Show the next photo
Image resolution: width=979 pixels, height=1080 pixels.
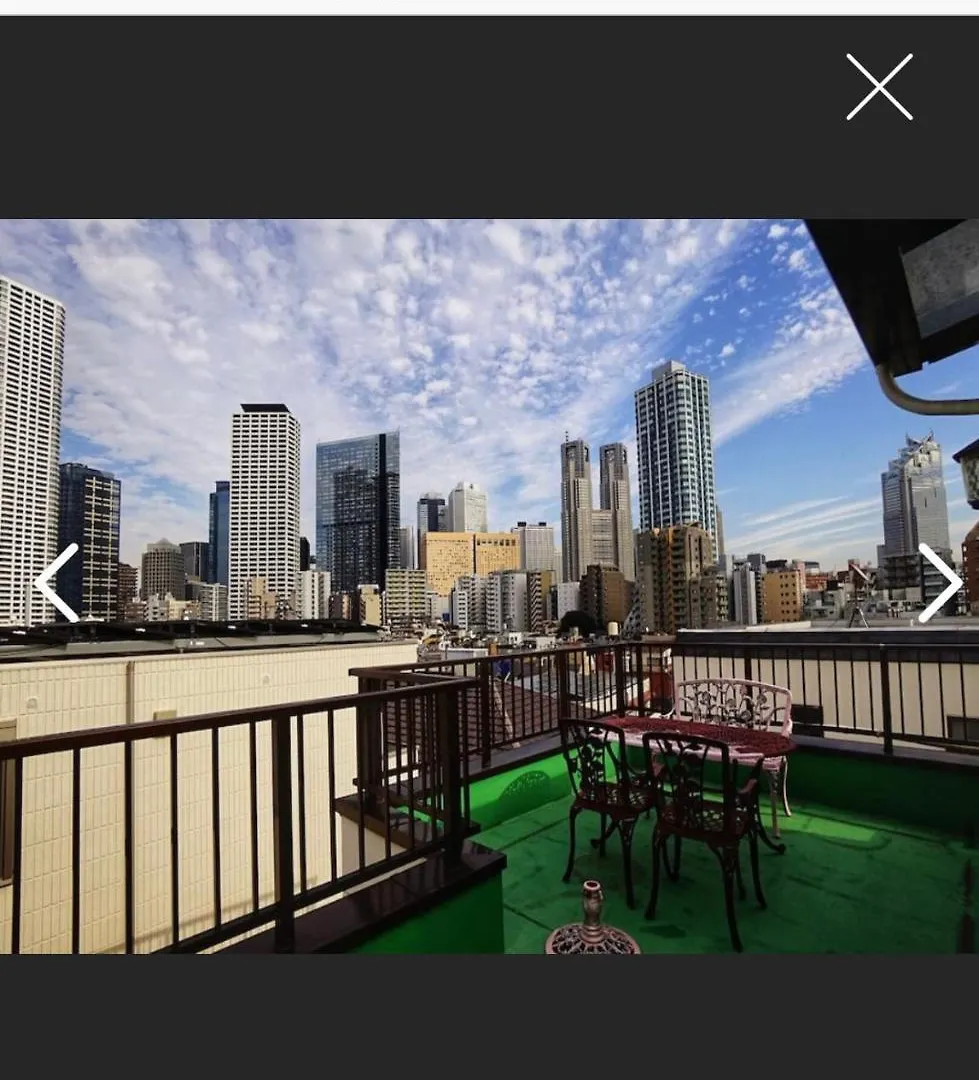pyautogui.click(x=939, y=583)
